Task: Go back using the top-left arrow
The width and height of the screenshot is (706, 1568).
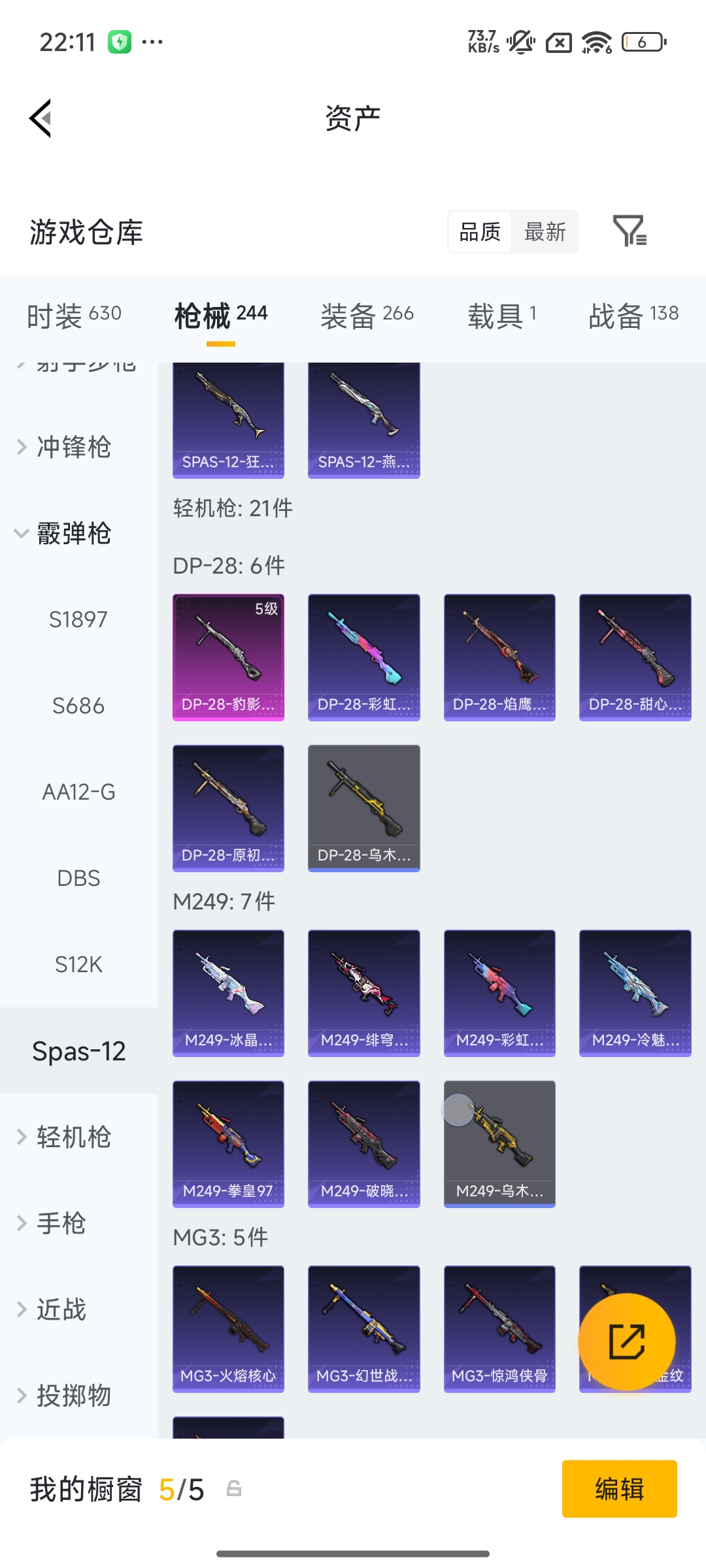Action: [x=41, y=118]
